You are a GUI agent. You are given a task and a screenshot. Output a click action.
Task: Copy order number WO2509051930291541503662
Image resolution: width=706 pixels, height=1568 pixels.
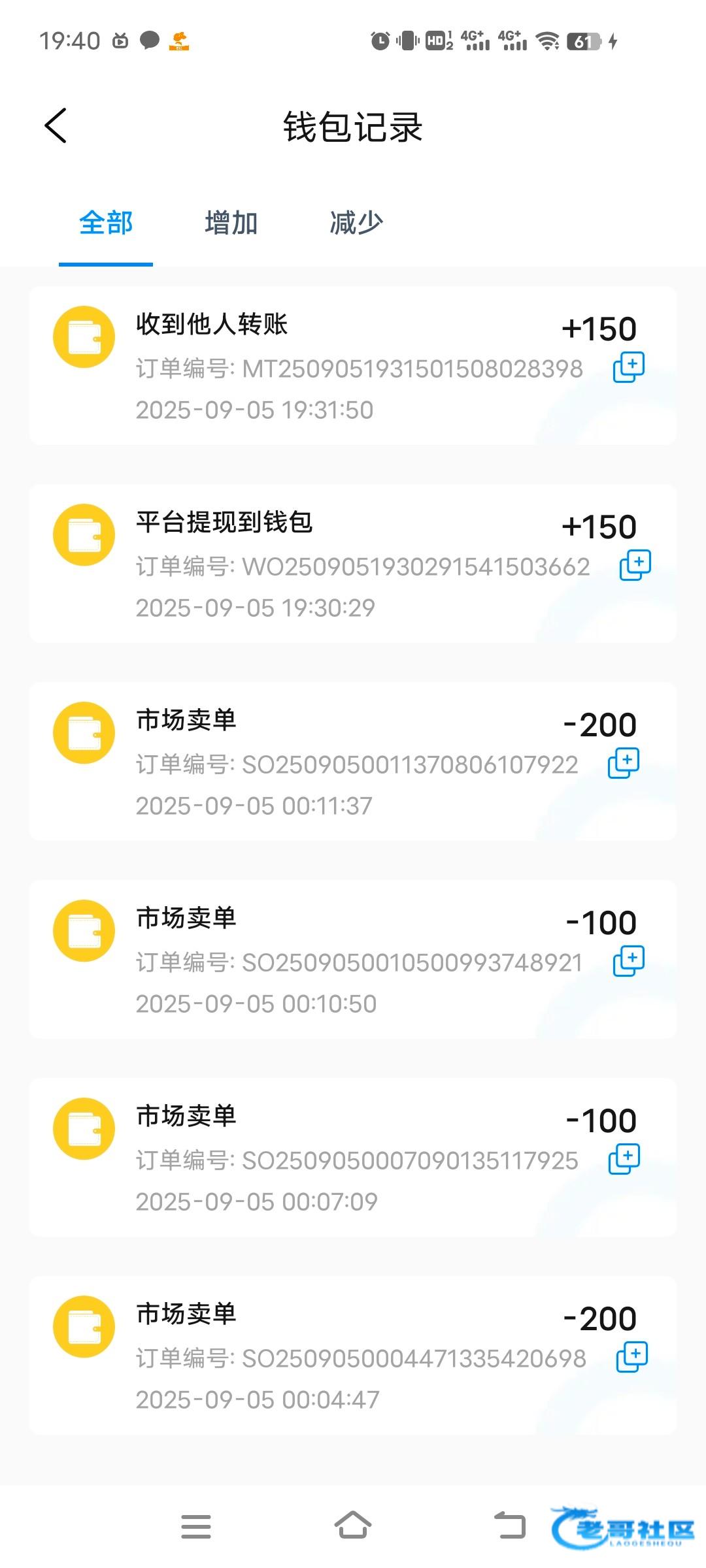click(635, 565)
